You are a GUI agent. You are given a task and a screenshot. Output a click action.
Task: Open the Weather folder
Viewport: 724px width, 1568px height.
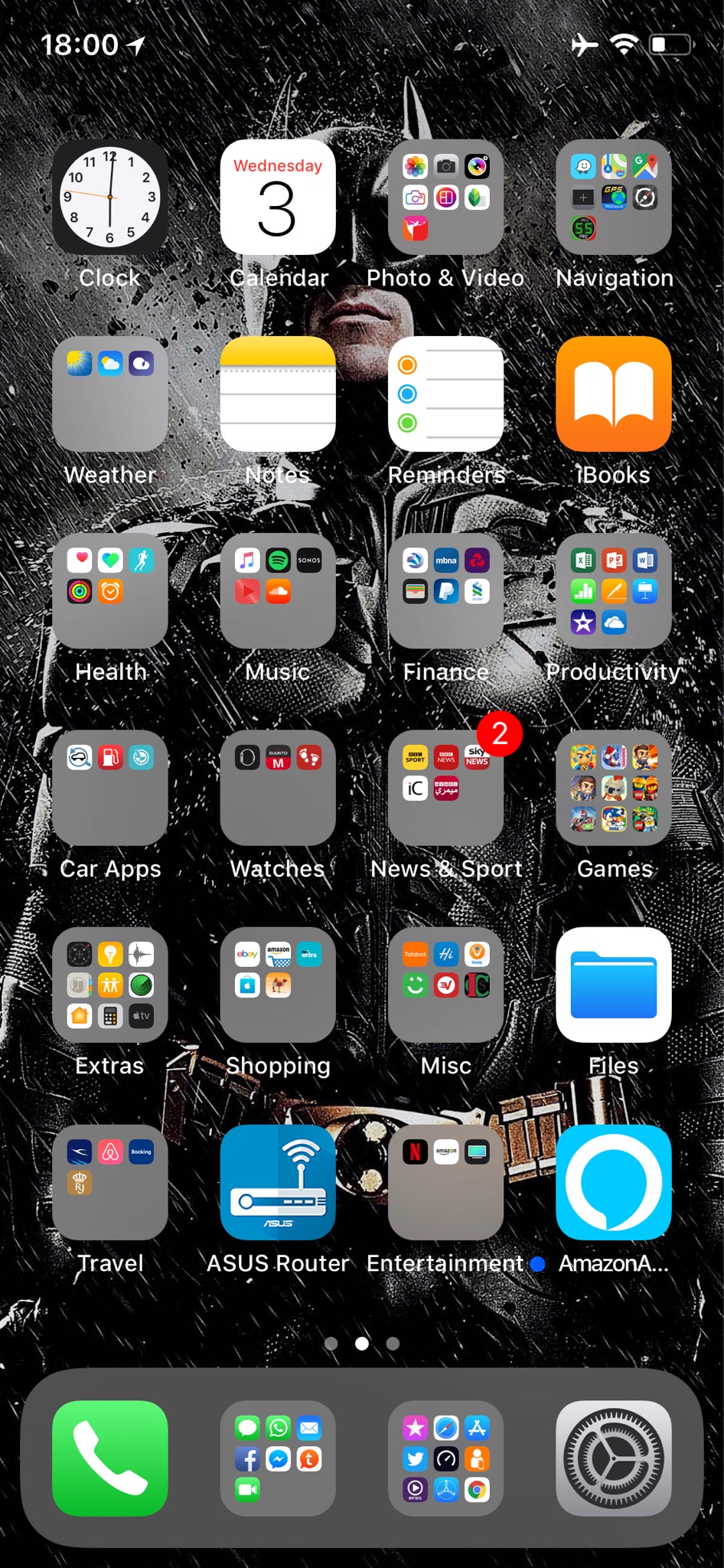(x=109, y=394)
